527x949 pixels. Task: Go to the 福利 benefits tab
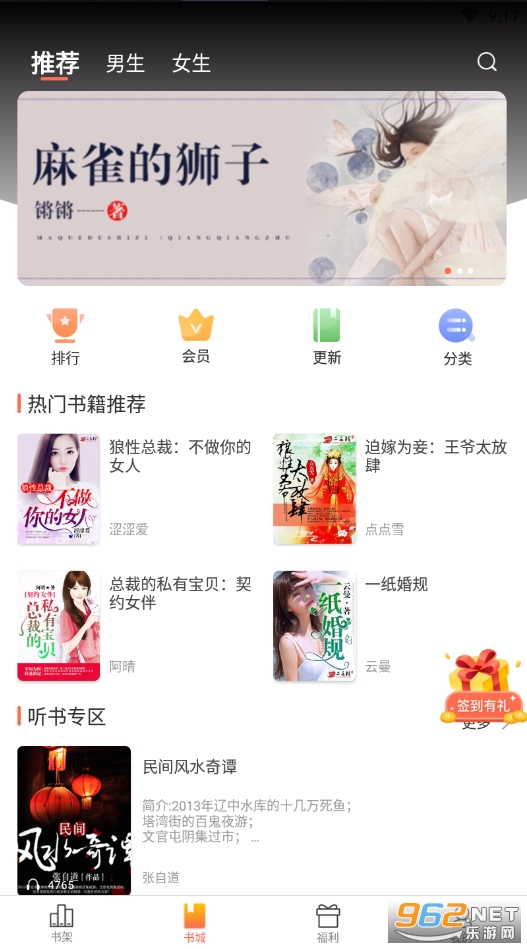[328, 922]
